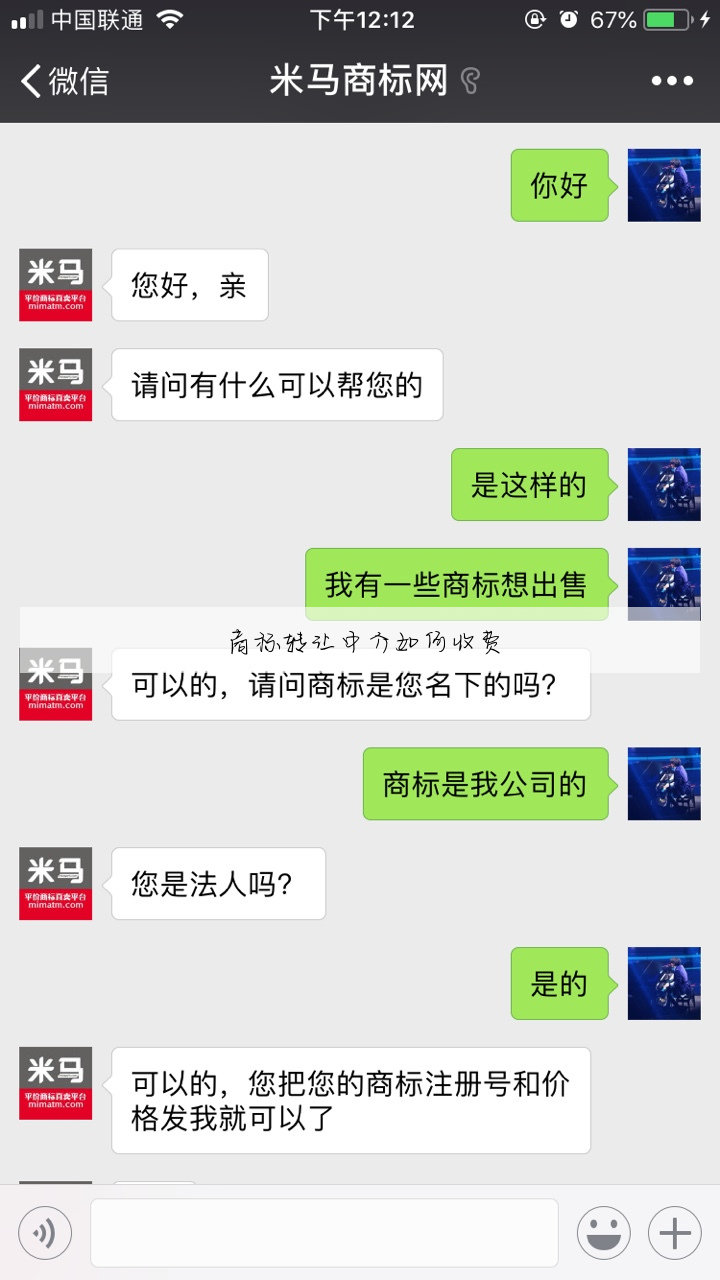The width and height of the screenshot is (720, 1280).
Task: Open the chat options via three-dot icon
Action: (673, 79)
